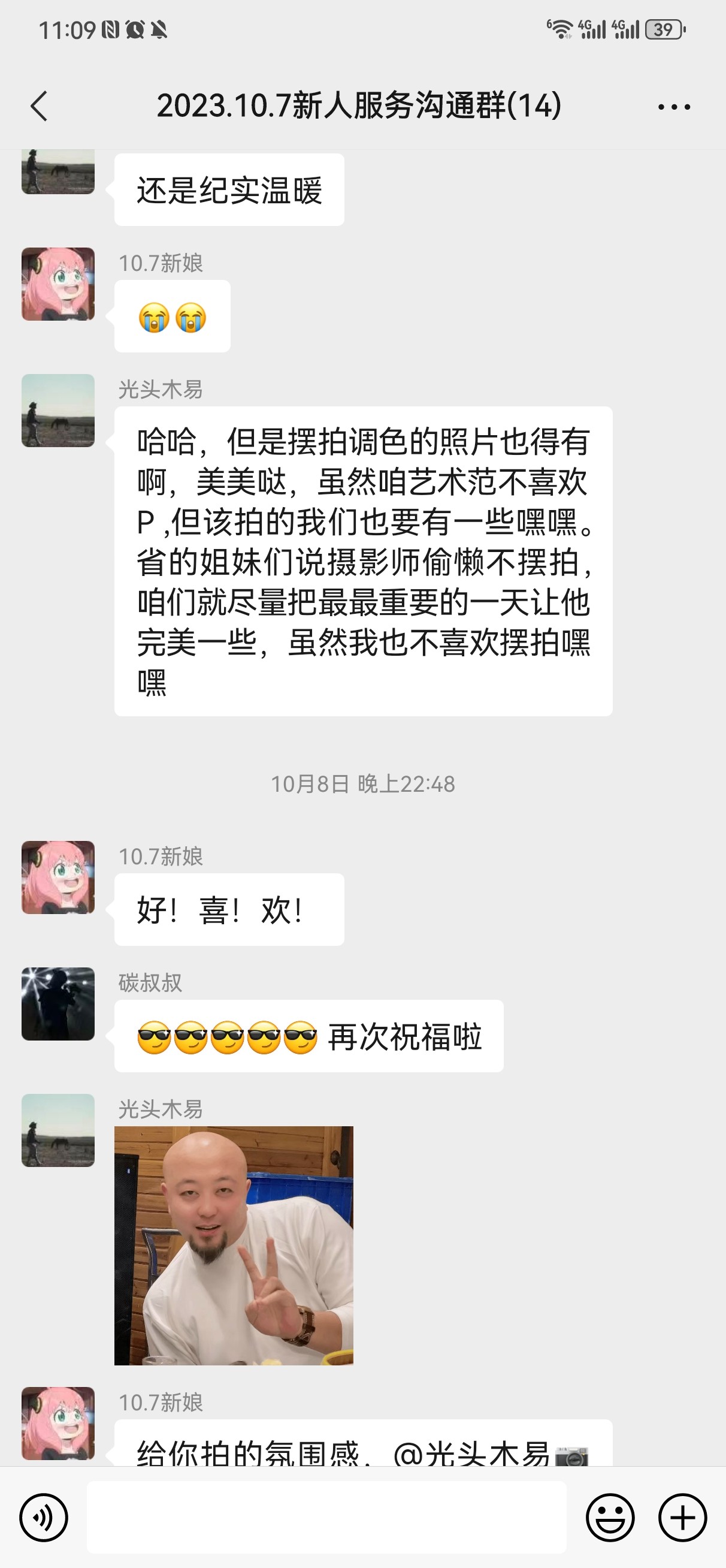Open the chat info three-dot menu
Image resolution: width=726 pixels, height=1568 pixels.
(x=674, y=107)
